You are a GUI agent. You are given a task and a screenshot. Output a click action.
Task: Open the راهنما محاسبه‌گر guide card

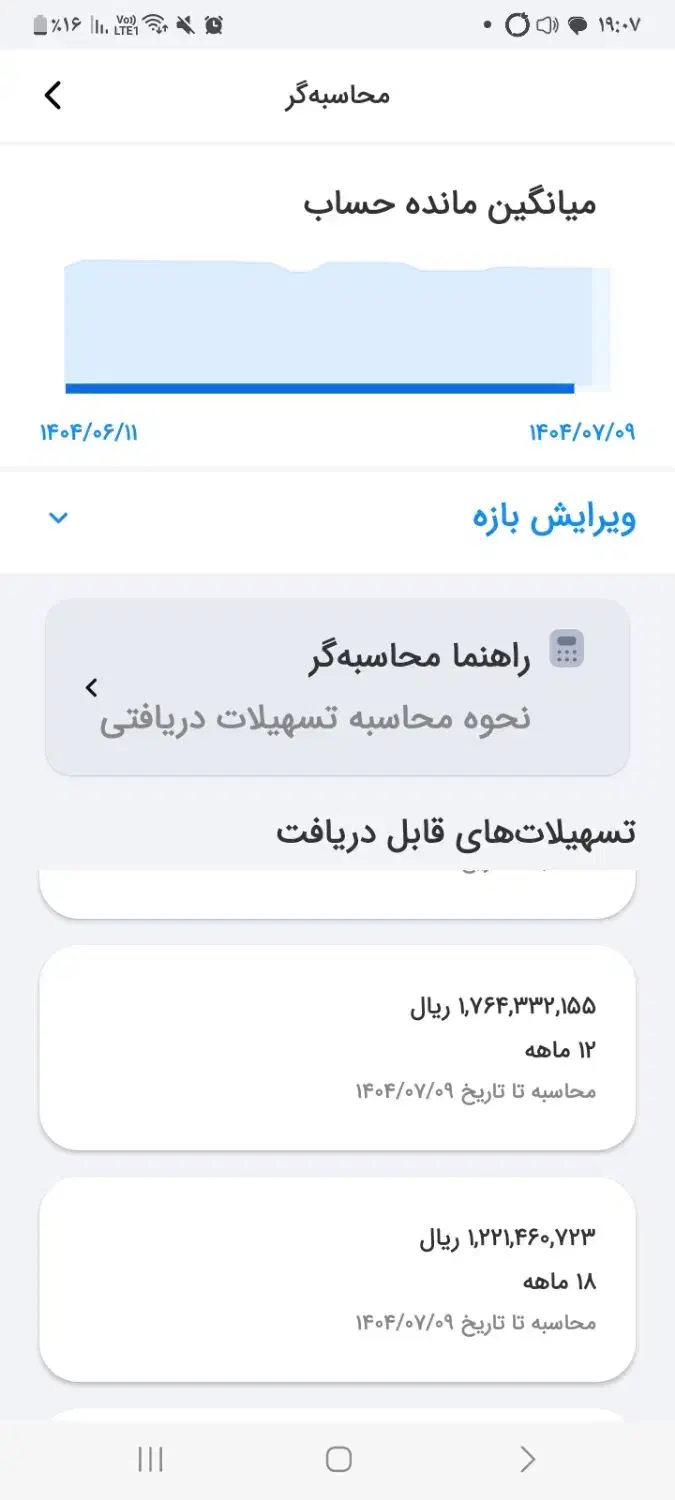[x=337, y=687]
